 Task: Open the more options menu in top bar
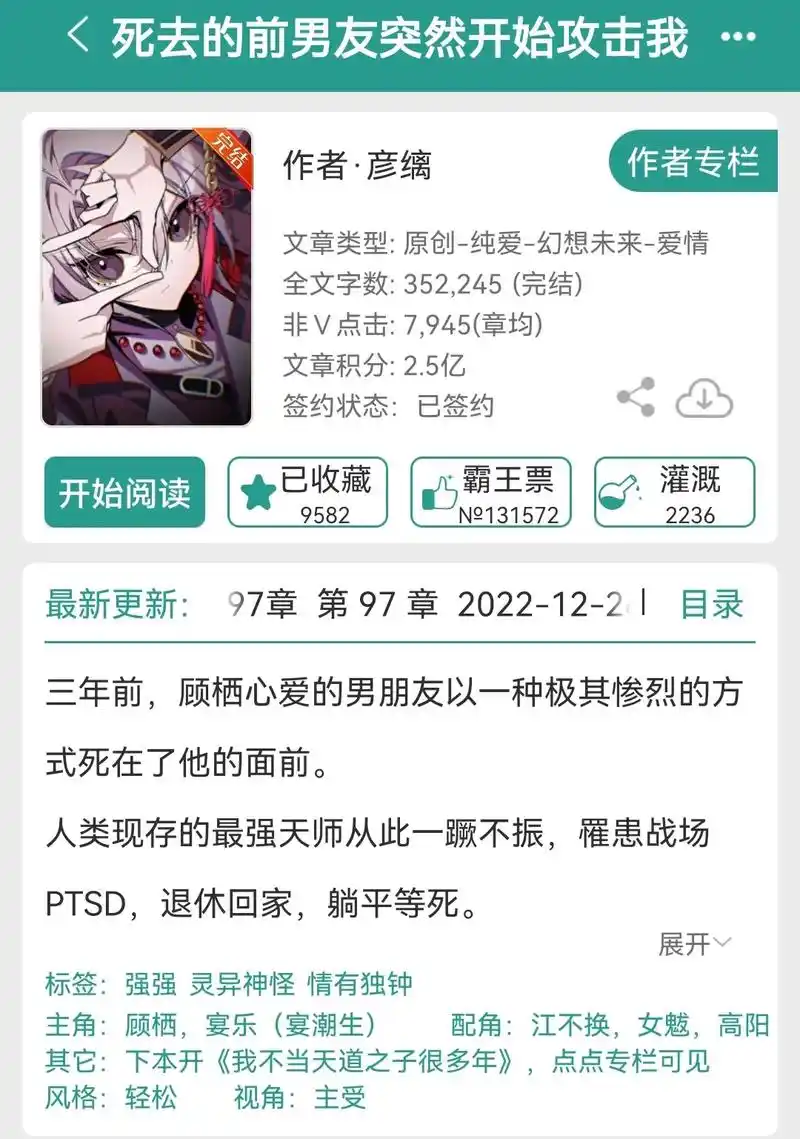738,34
